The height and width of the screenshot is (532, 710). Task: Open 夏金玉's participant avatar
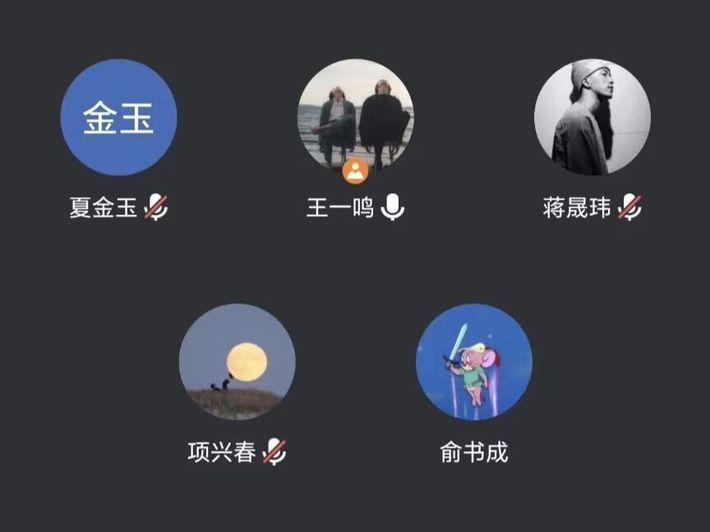click(119, 118)
